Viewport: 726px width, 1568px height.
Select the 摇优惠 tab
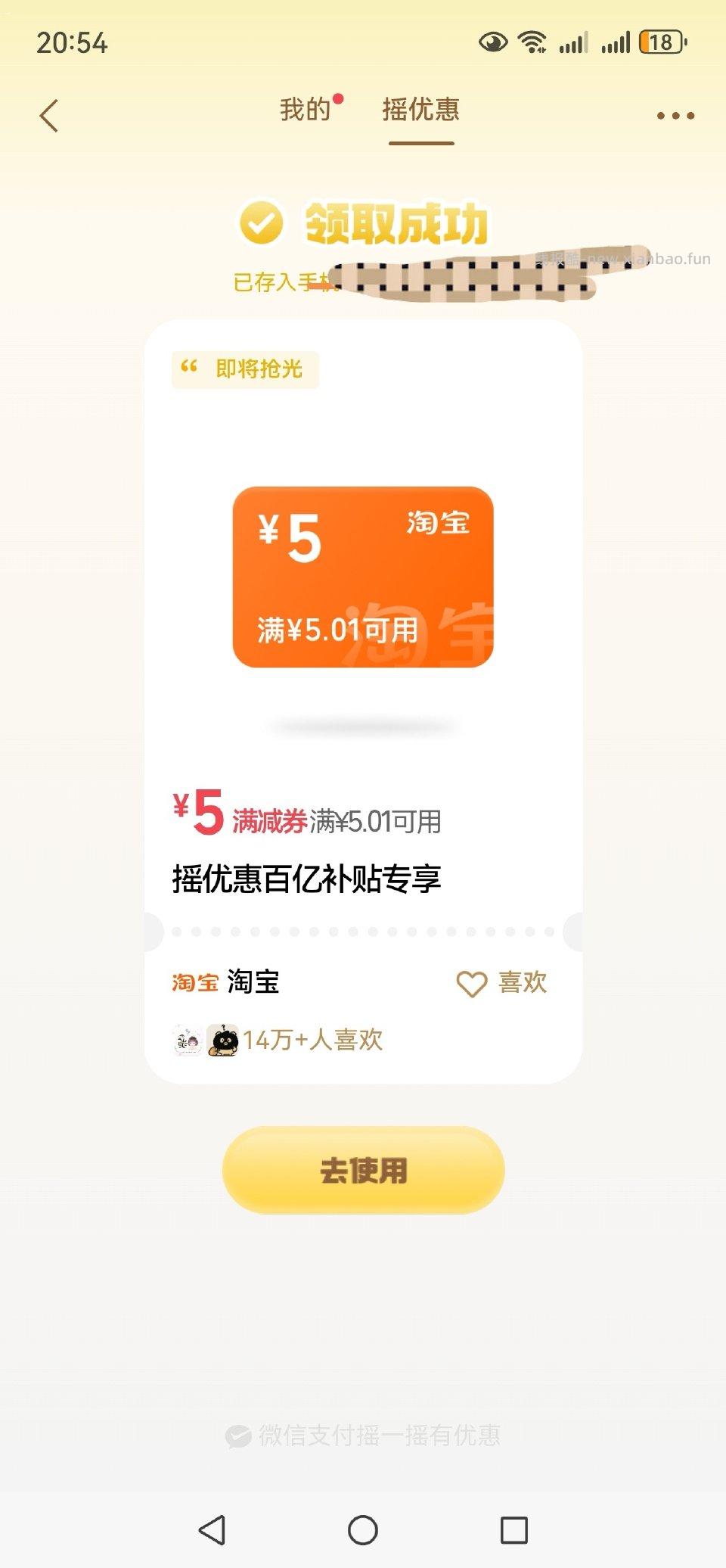422,110
